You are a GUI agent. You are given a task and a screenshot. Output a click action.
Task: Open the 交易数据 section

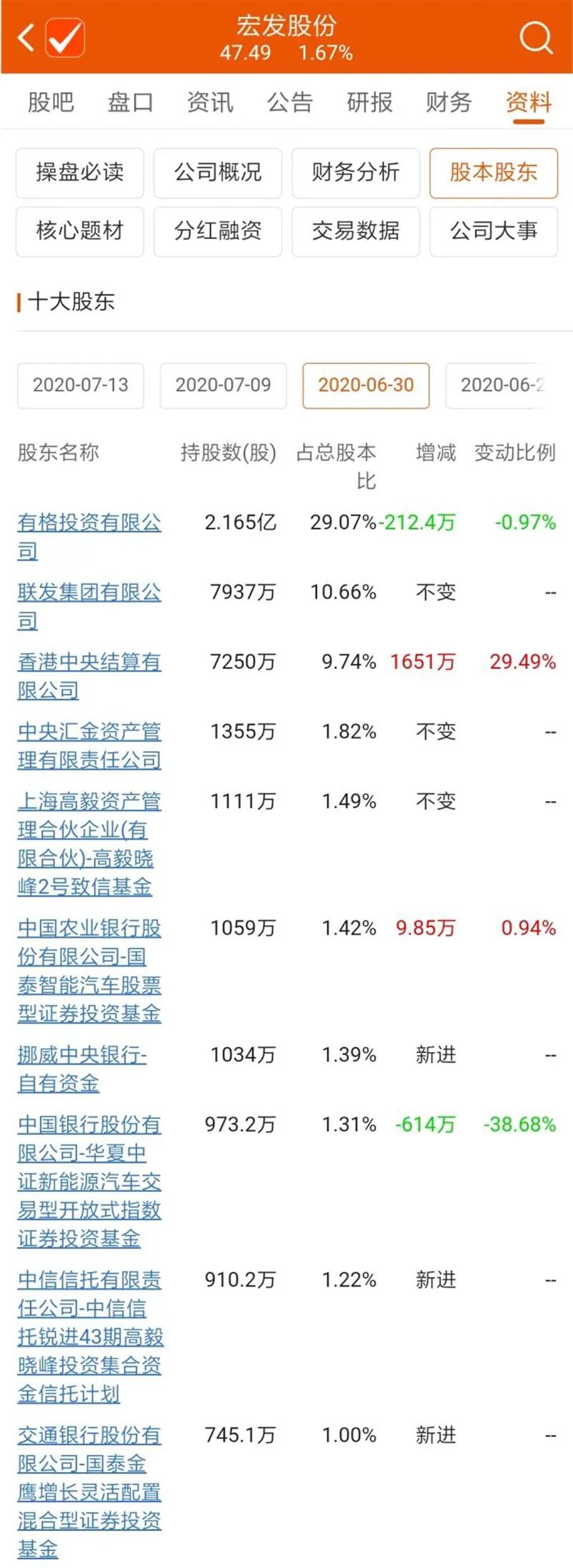[355, 231]
